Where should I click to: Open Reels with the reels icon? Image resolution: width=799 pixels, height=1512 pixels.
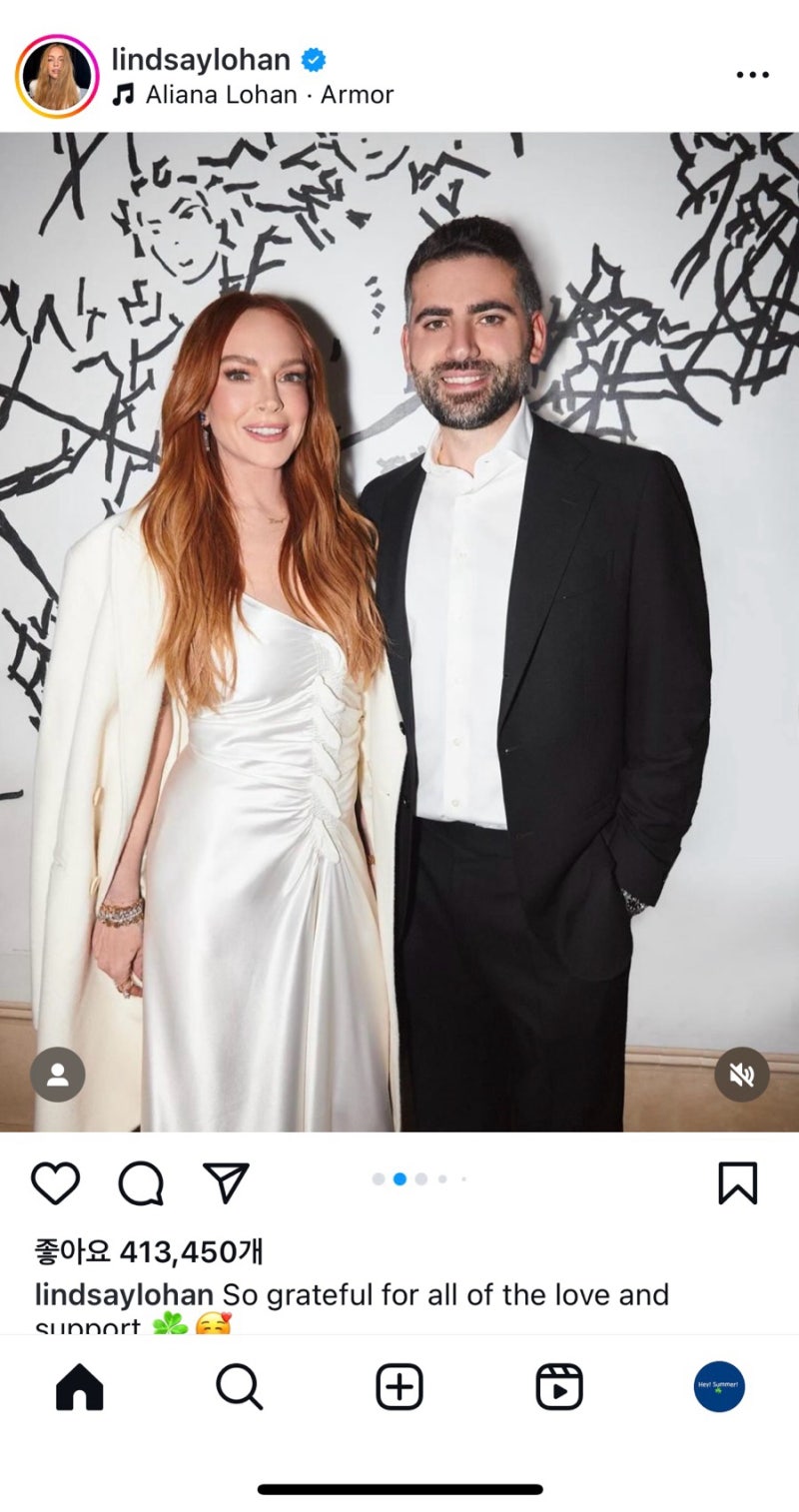tap(560, 1386)
